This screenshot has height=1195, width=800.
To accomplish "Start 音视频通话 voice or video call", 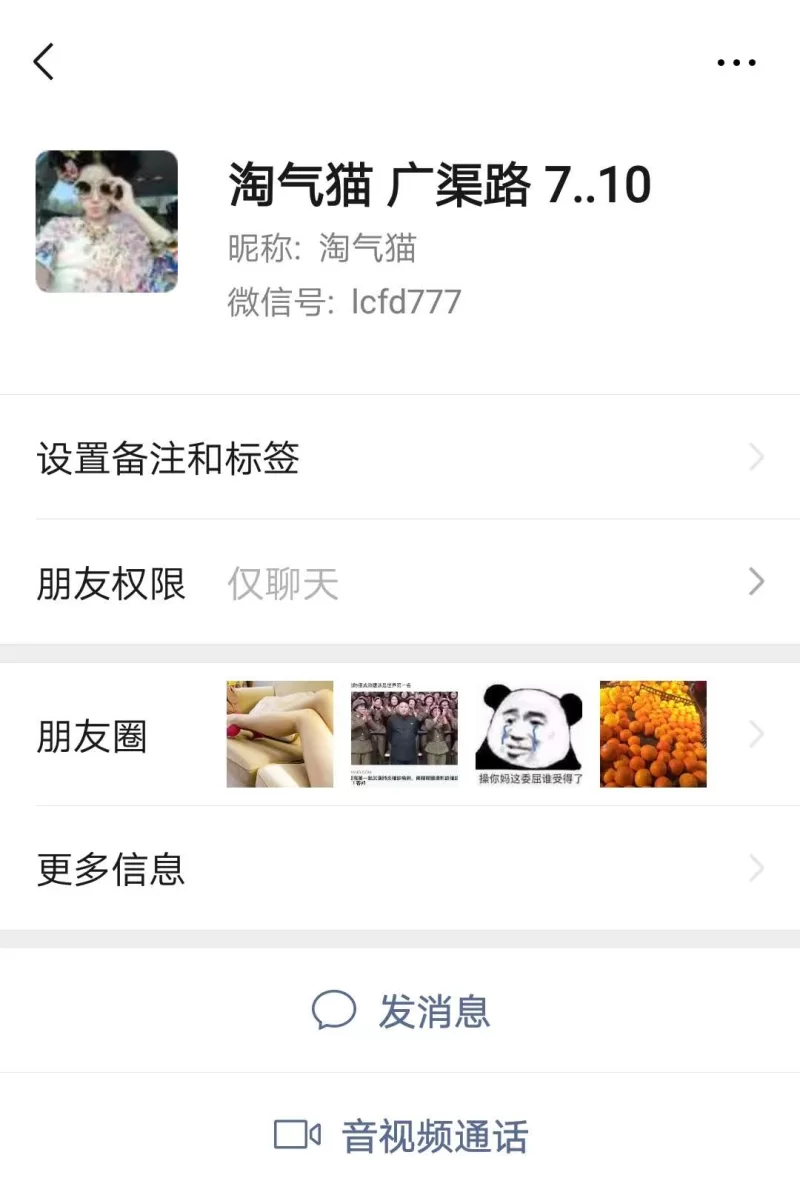I will pyautogui.click(x=402, y=1136).
